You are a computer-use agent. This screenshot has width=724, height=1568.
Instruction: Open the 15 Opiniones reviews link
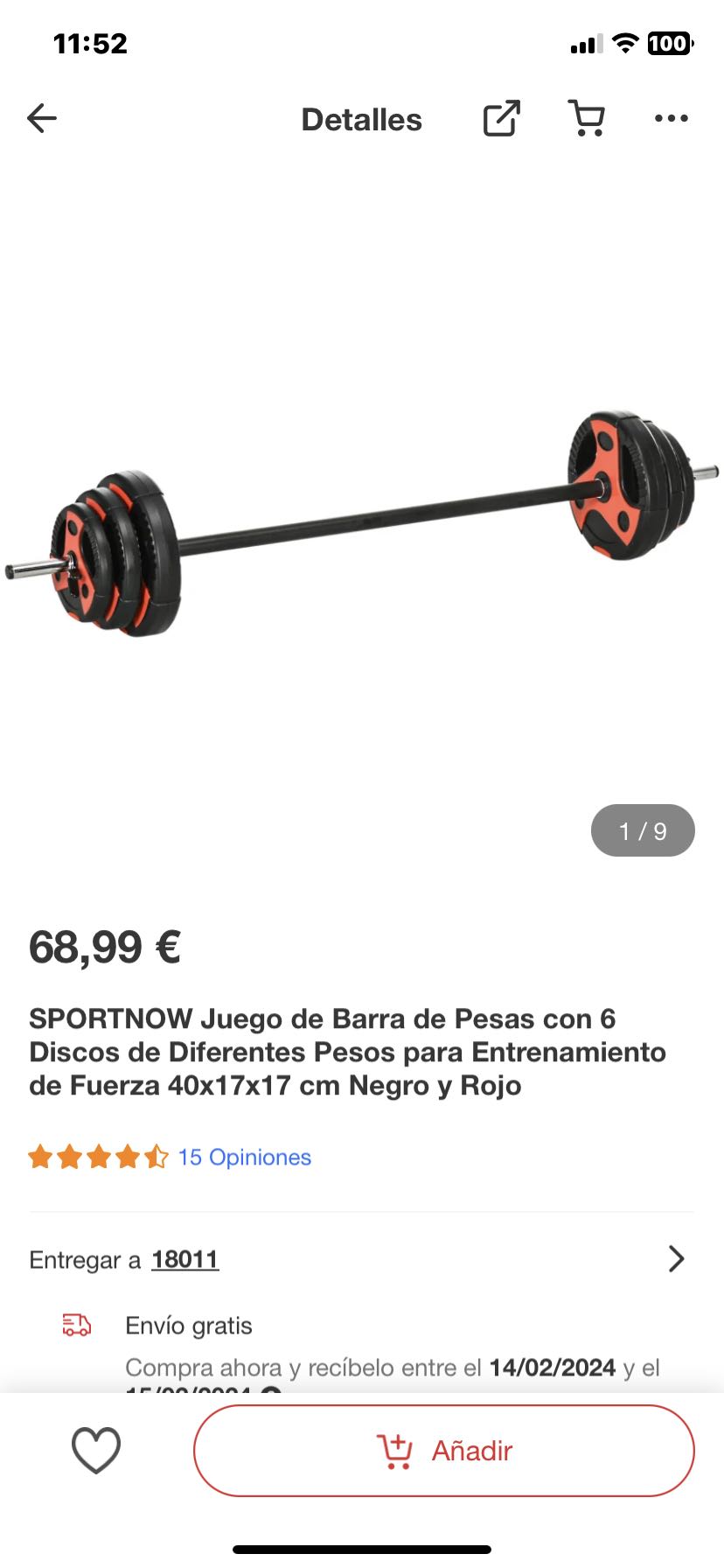coord(244,1157)
